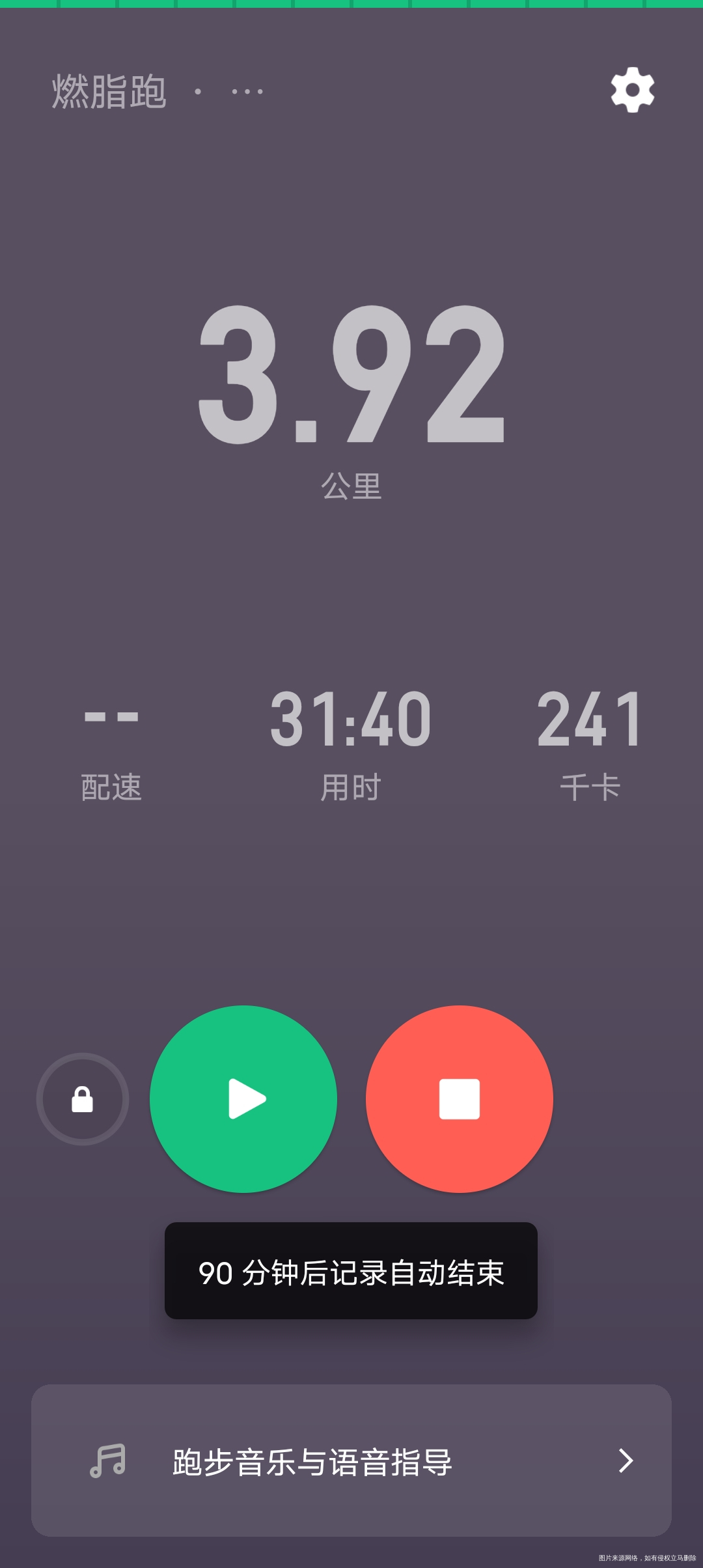Viewport: 703px width, 1568px height.
Task: Tap the green play button to resume running
Action: point(243,1099)
